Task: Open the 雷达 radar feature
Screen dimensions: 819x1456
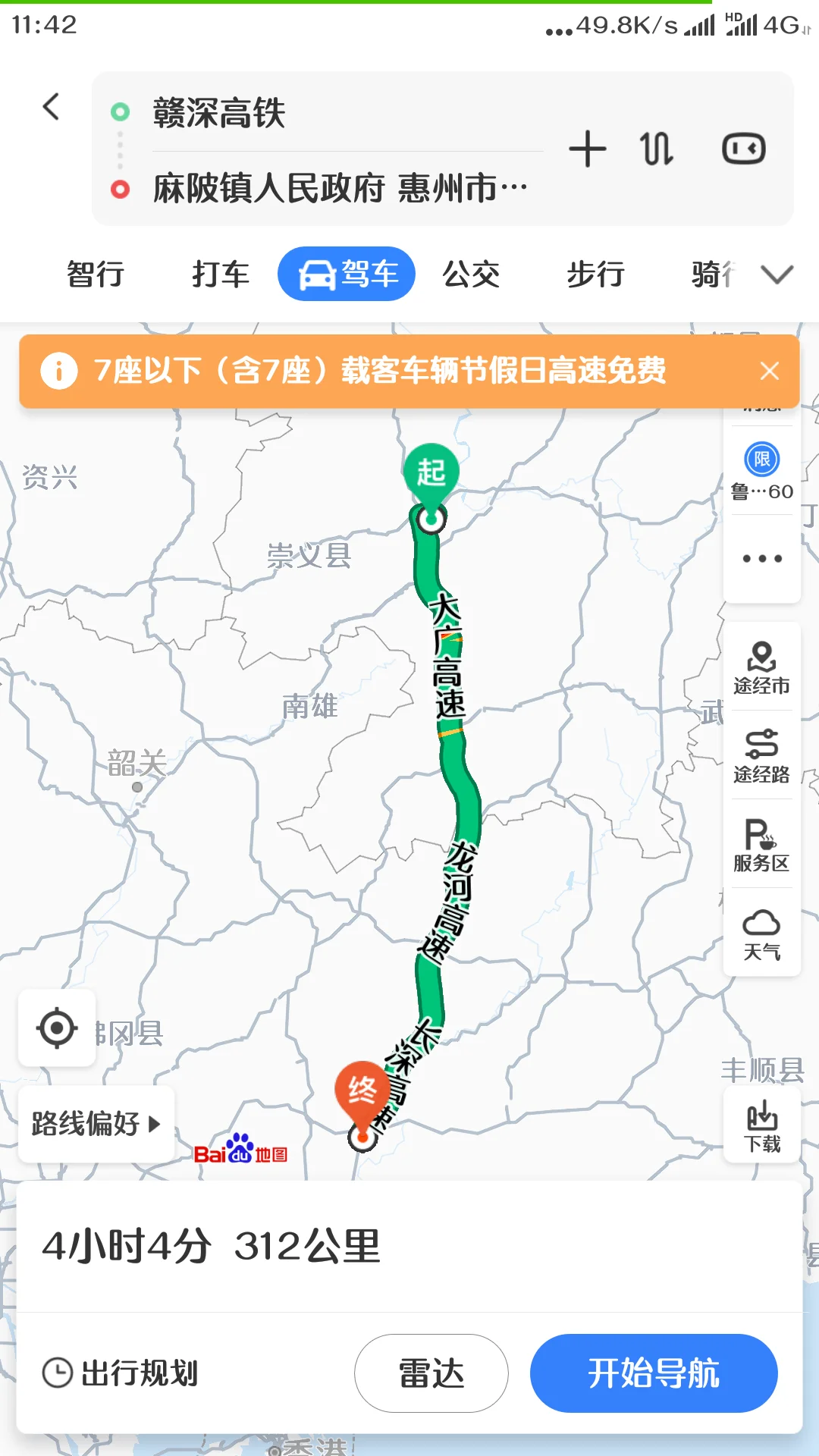Action: click(431, 1373)
